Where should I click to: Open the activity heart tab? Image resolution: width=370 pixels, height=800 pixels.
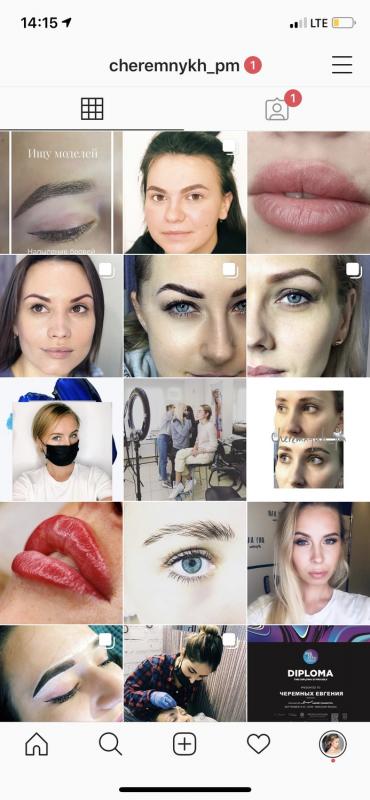click(x=259, y=744)
